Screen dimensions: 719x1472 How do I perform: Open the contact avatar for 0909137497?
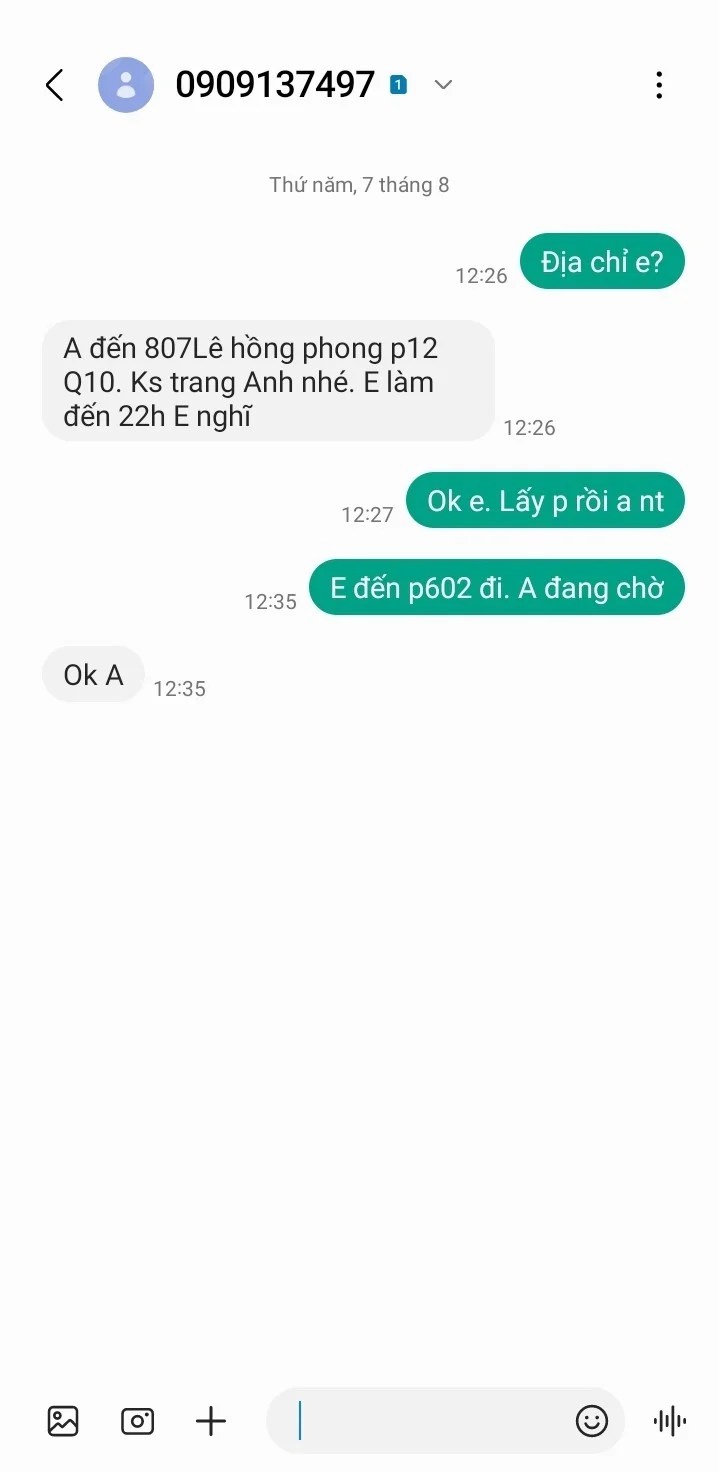[126, 85]
